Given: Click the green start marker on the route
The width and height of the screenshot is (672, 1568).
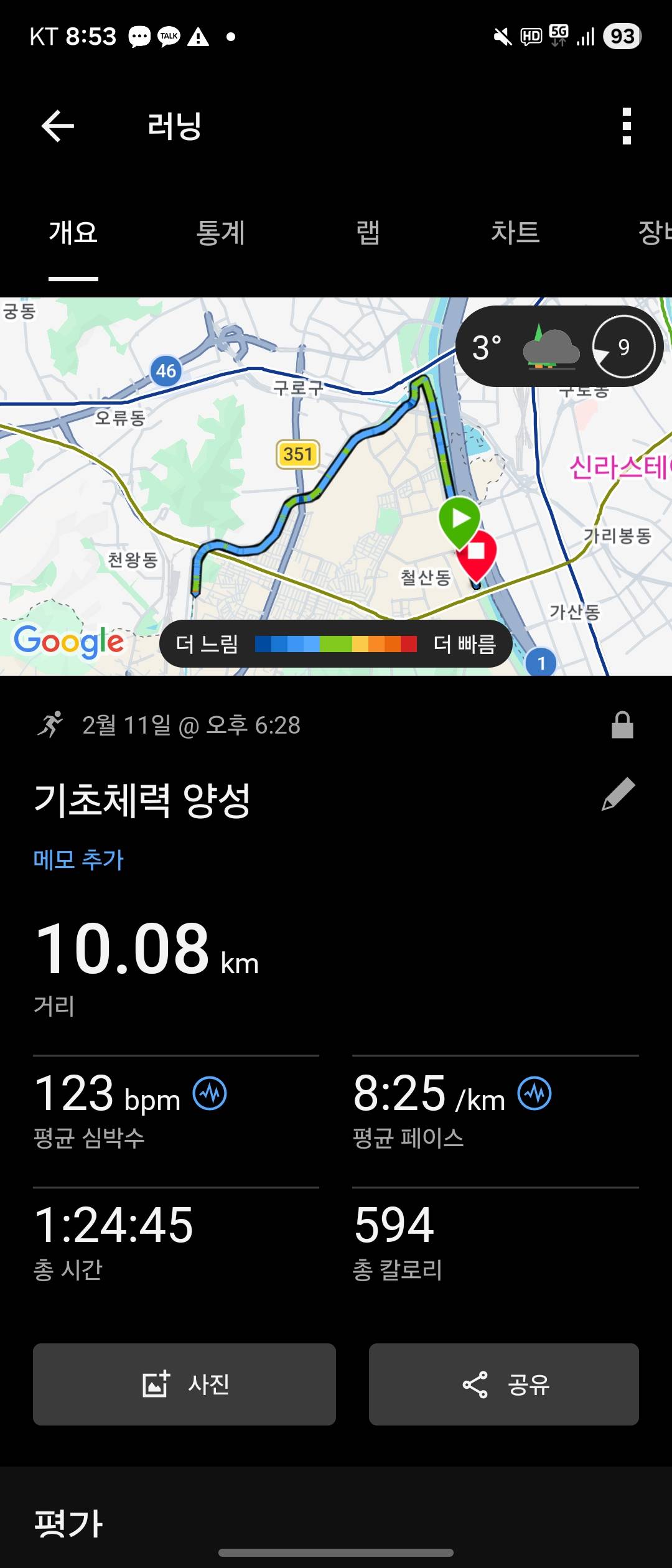Looking at the screenshot, I should click(x=460, y=518).
